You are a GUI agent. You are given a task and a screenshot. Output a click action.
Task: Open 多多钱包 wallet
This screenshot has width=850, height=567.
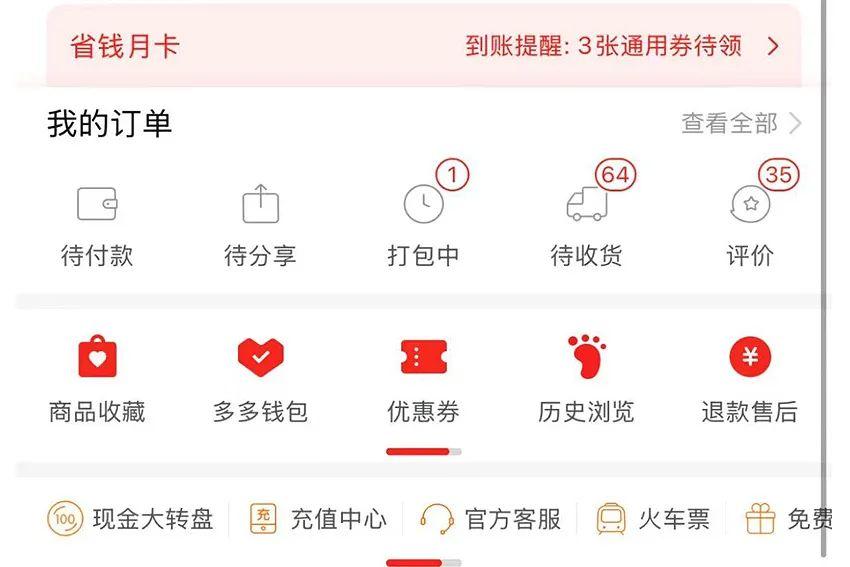(x=260, y=380)
